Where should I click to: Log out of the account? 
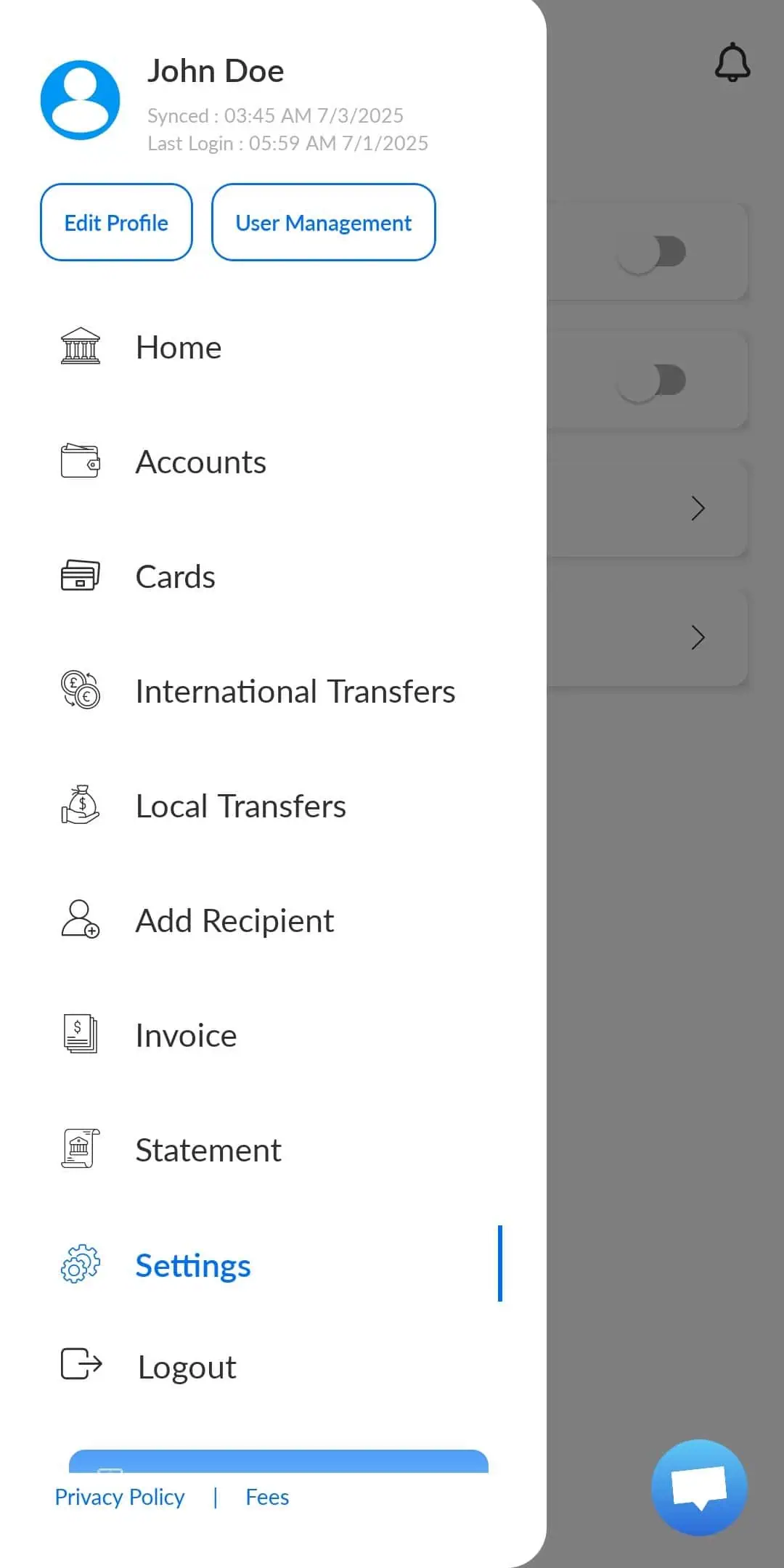pyautogui.click(x=273, y=1366)
